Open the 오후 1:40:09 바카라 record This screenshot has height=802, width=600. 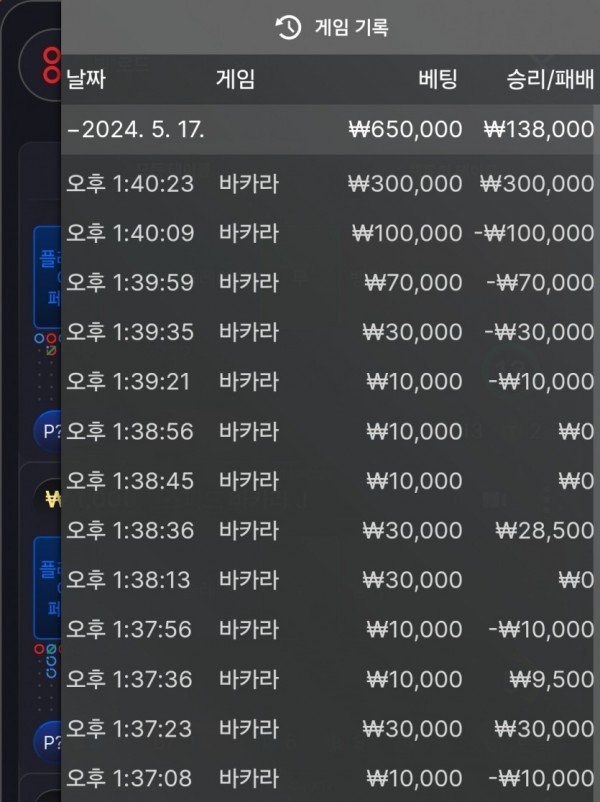pyautogui.click(x=330, y=233)
